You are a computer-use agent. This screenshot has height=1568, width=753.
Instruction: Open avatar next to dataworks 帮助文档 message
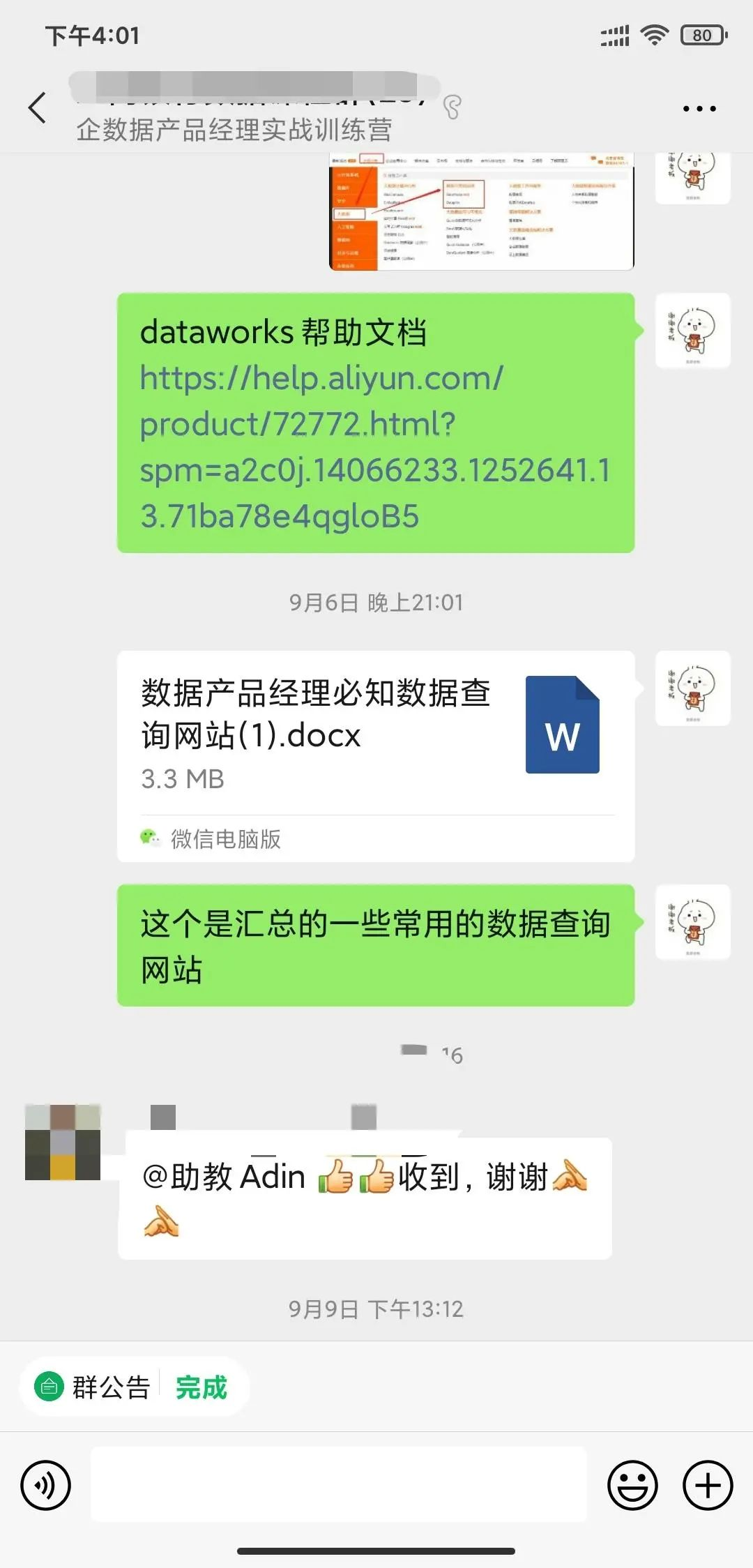click(692, 331)
